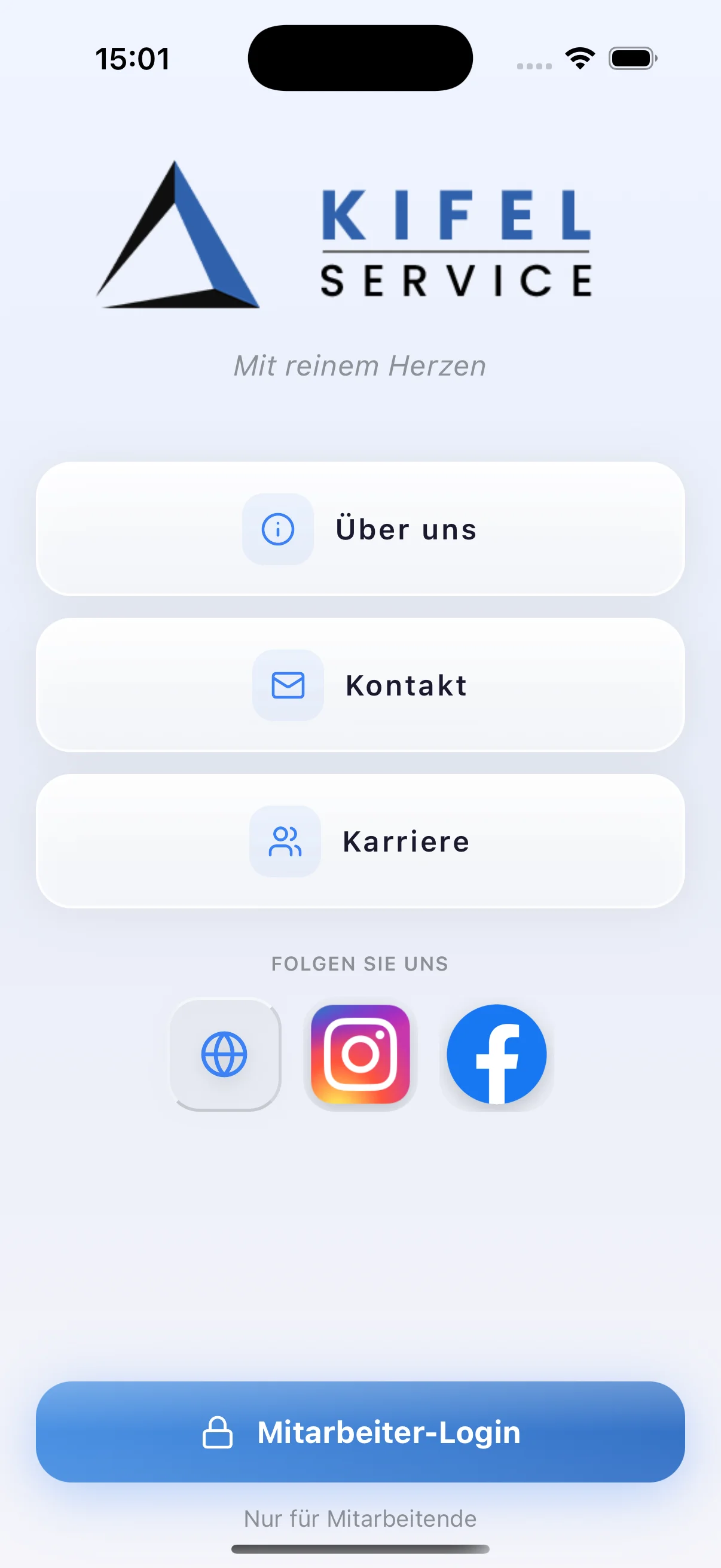Image resolution: width=721 pixels, height=1568 pixels.
Task: Tap the clock showing 15:01
Action: pyautogui.click(x=133, y=59)
